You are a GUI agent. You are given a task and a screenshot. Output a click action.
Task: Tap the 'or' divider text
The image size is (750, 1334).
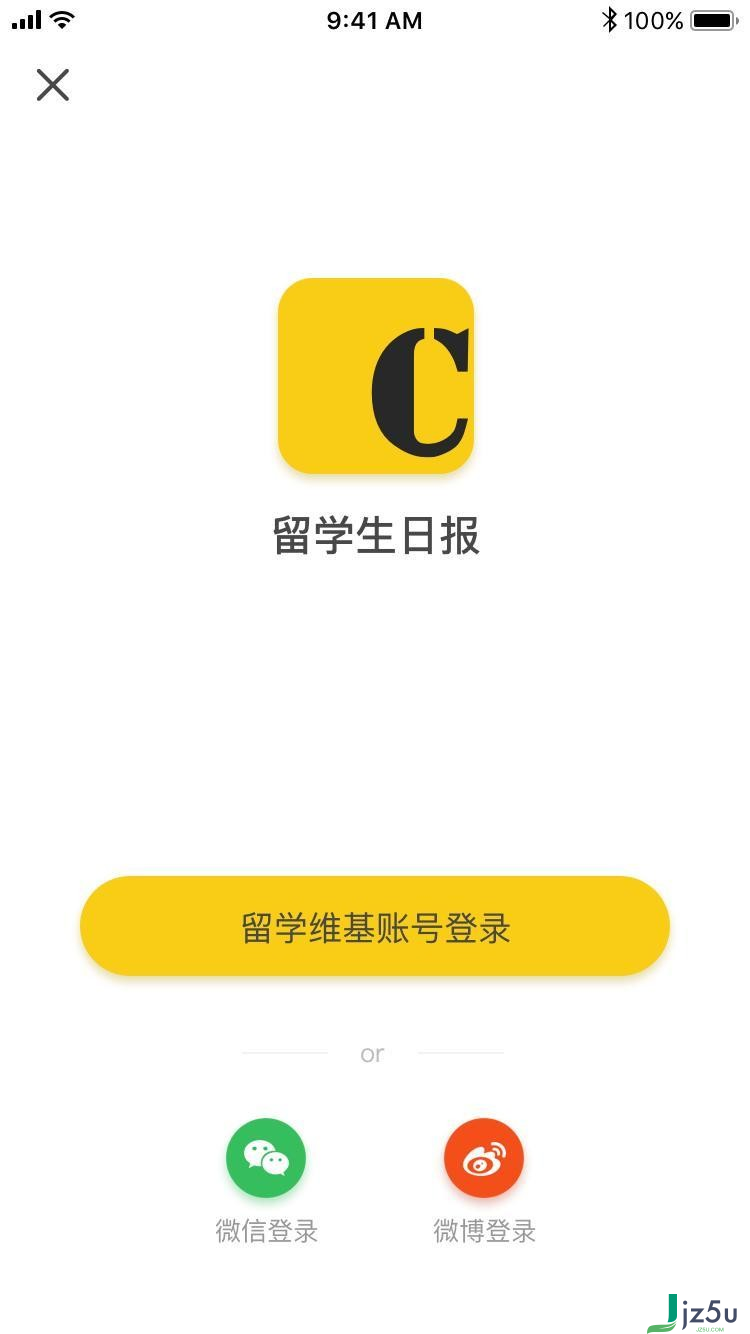tap(373, 1053)
